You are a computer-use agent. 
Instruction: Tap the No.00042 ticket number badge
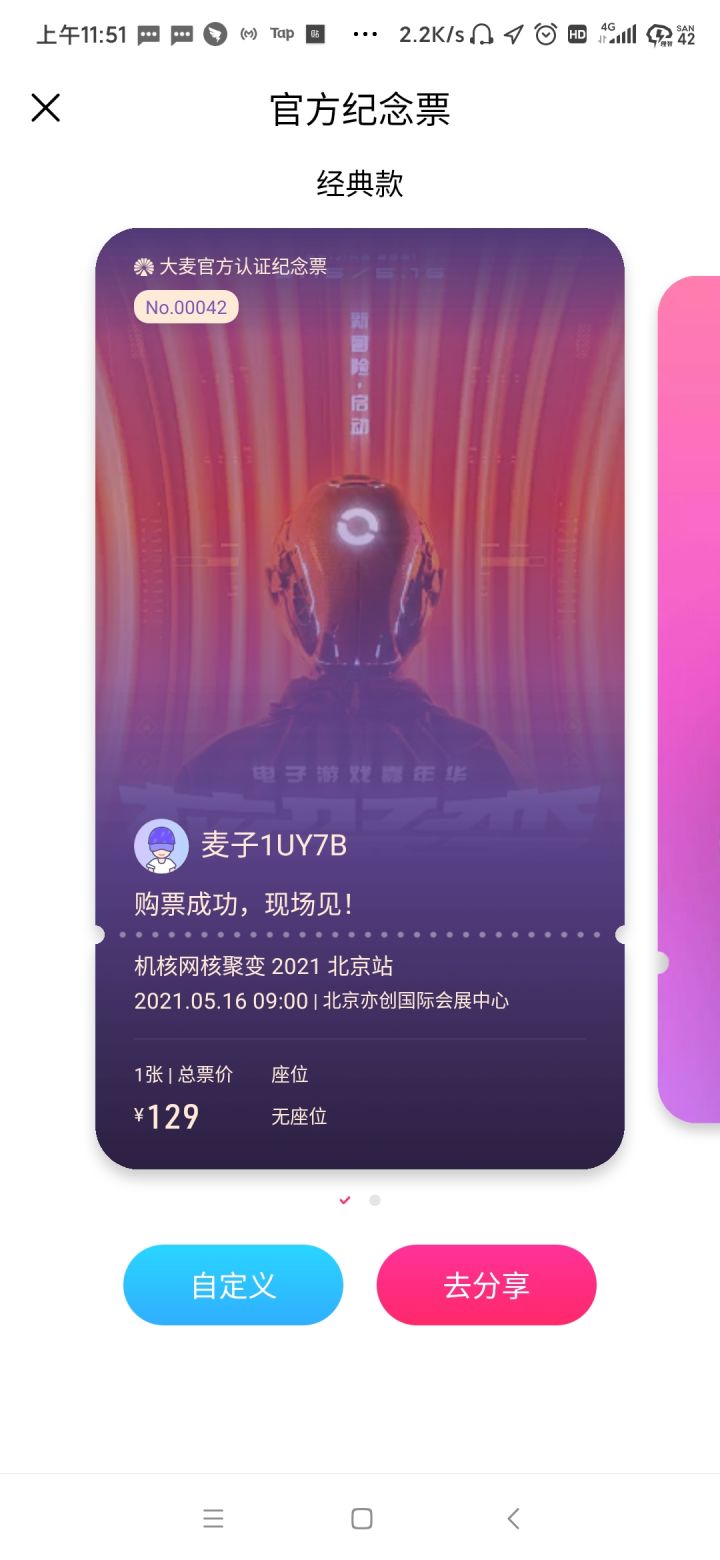click(185, 307)
